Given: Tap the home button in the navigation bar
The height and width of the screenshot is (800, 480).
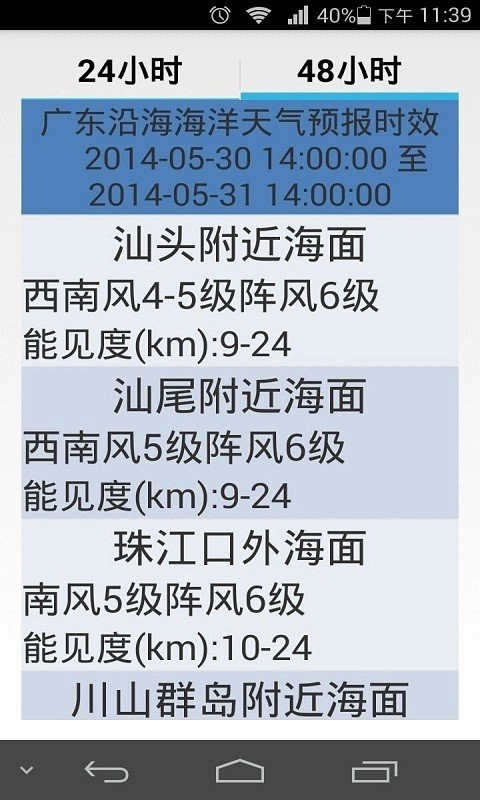Looking at the screenshot, I should point(240,771).
